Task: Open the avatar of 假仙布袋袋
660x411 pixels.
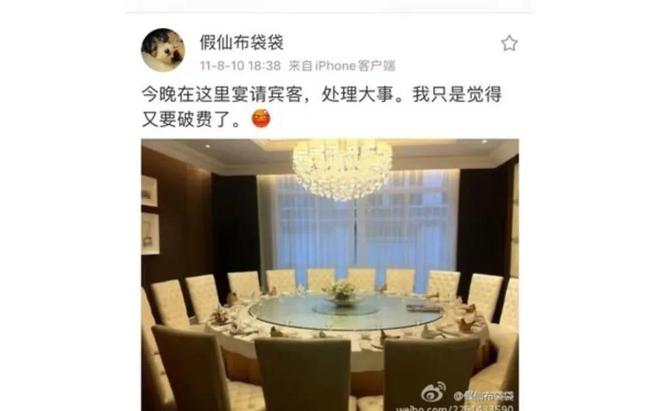Action: tap(162, 50)
